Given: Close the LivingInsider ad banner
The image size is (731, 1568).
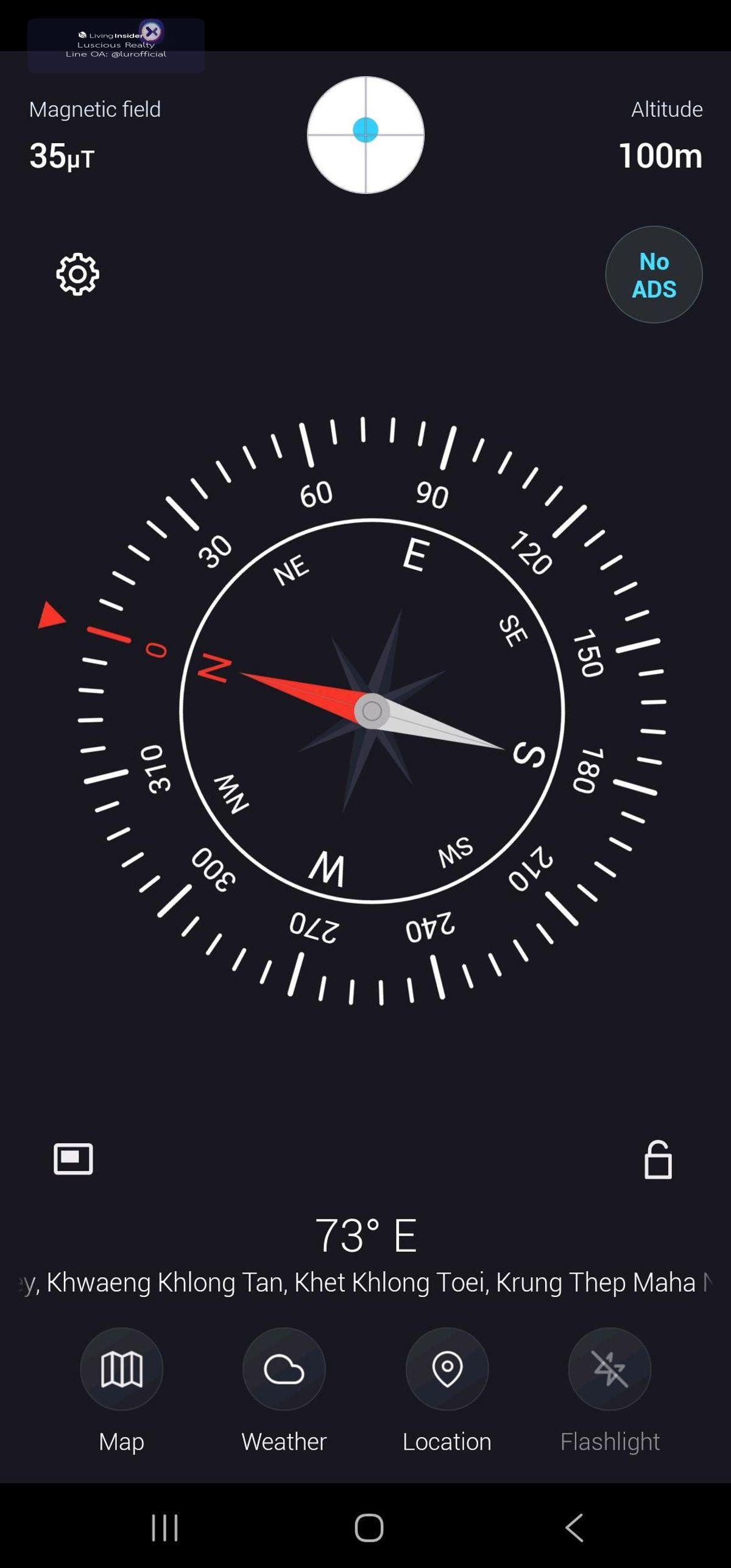Looking at the screenshot, I should pos(152,31).
